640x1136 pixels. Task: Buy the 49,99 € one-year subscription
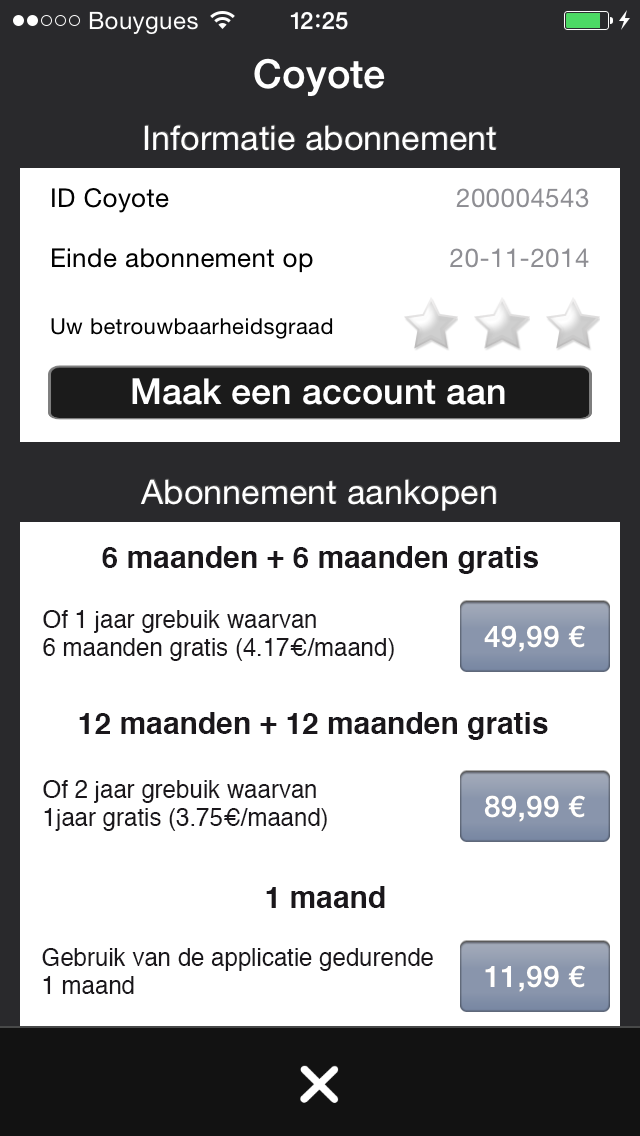534,636
